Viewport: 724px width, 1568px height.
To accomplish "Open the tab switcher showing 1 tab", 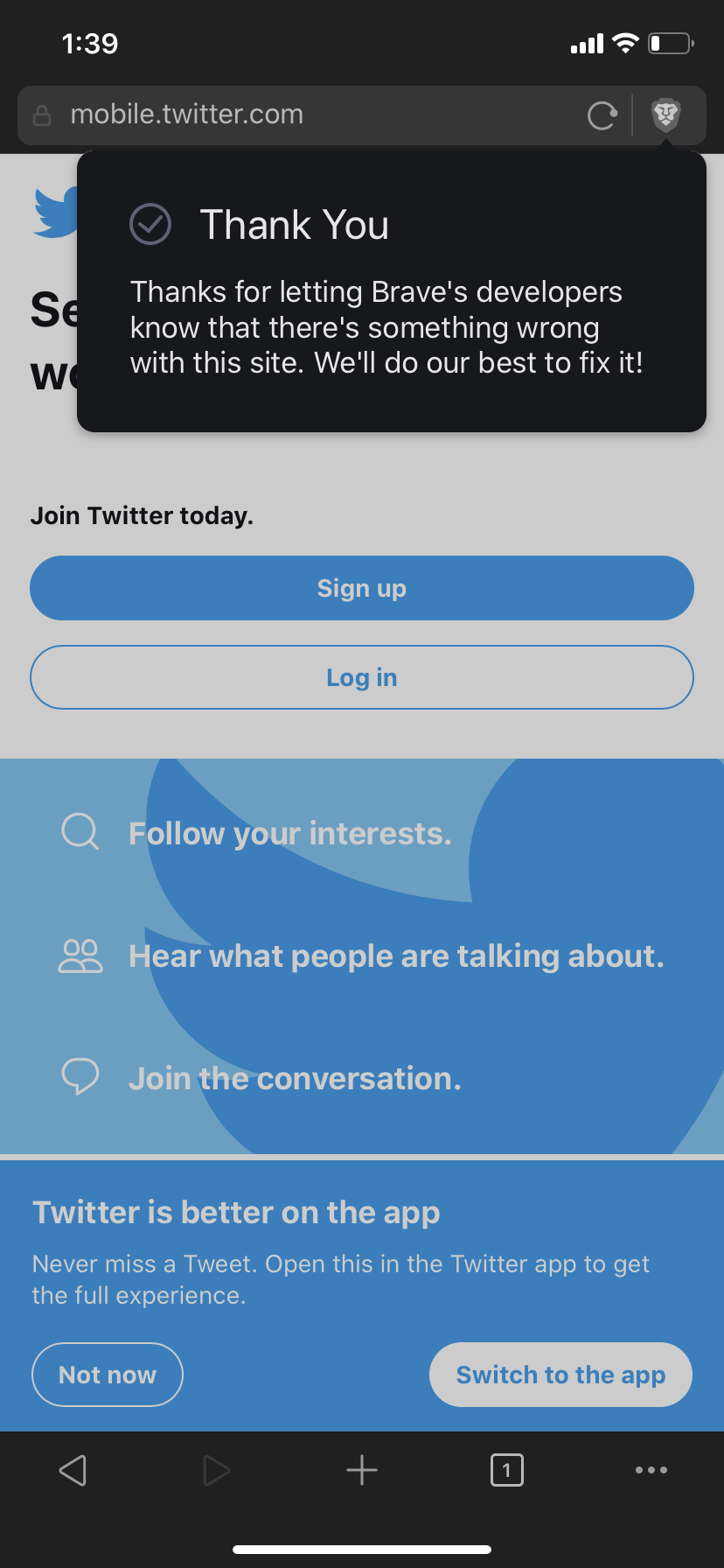I will (507, 1470).
